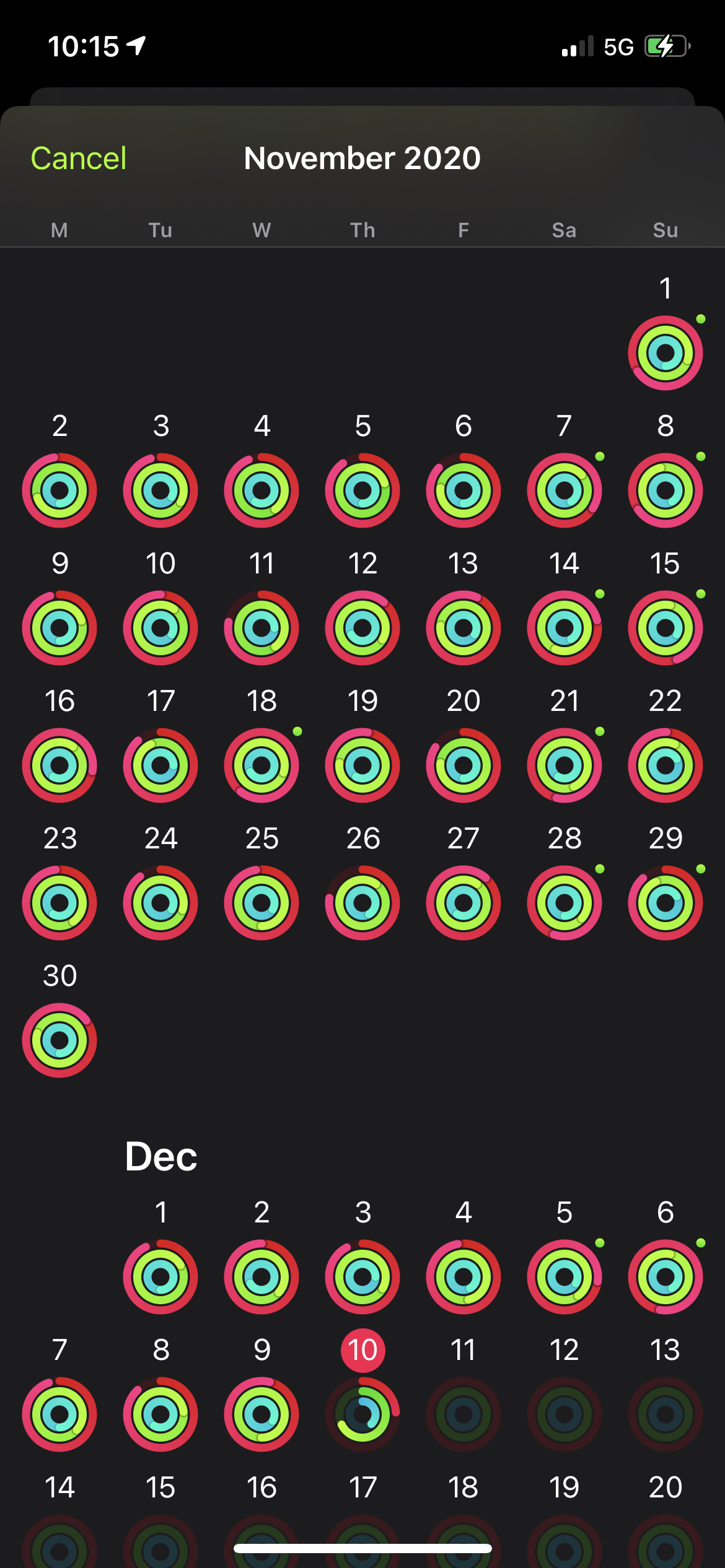Open November 30 activity rings
Screen dimensions: 725x1568
[x=59, y=1040]
